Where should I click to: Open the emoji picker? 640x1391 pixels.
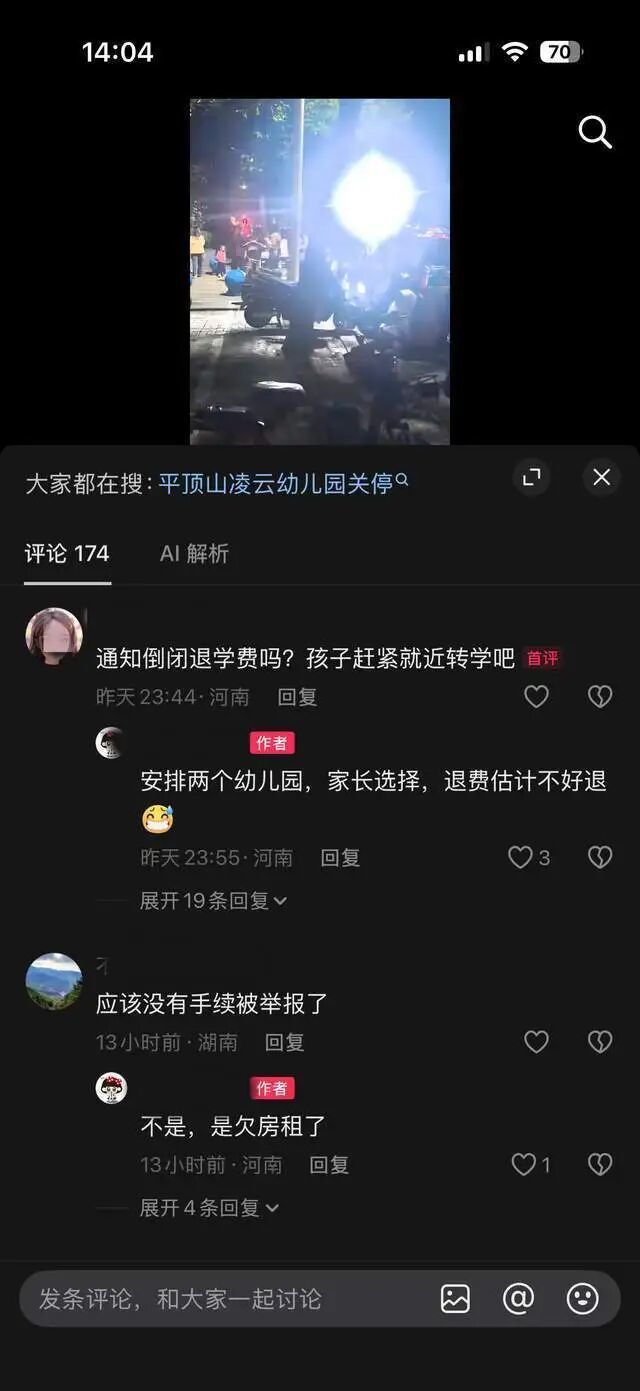pos(582,1299)
